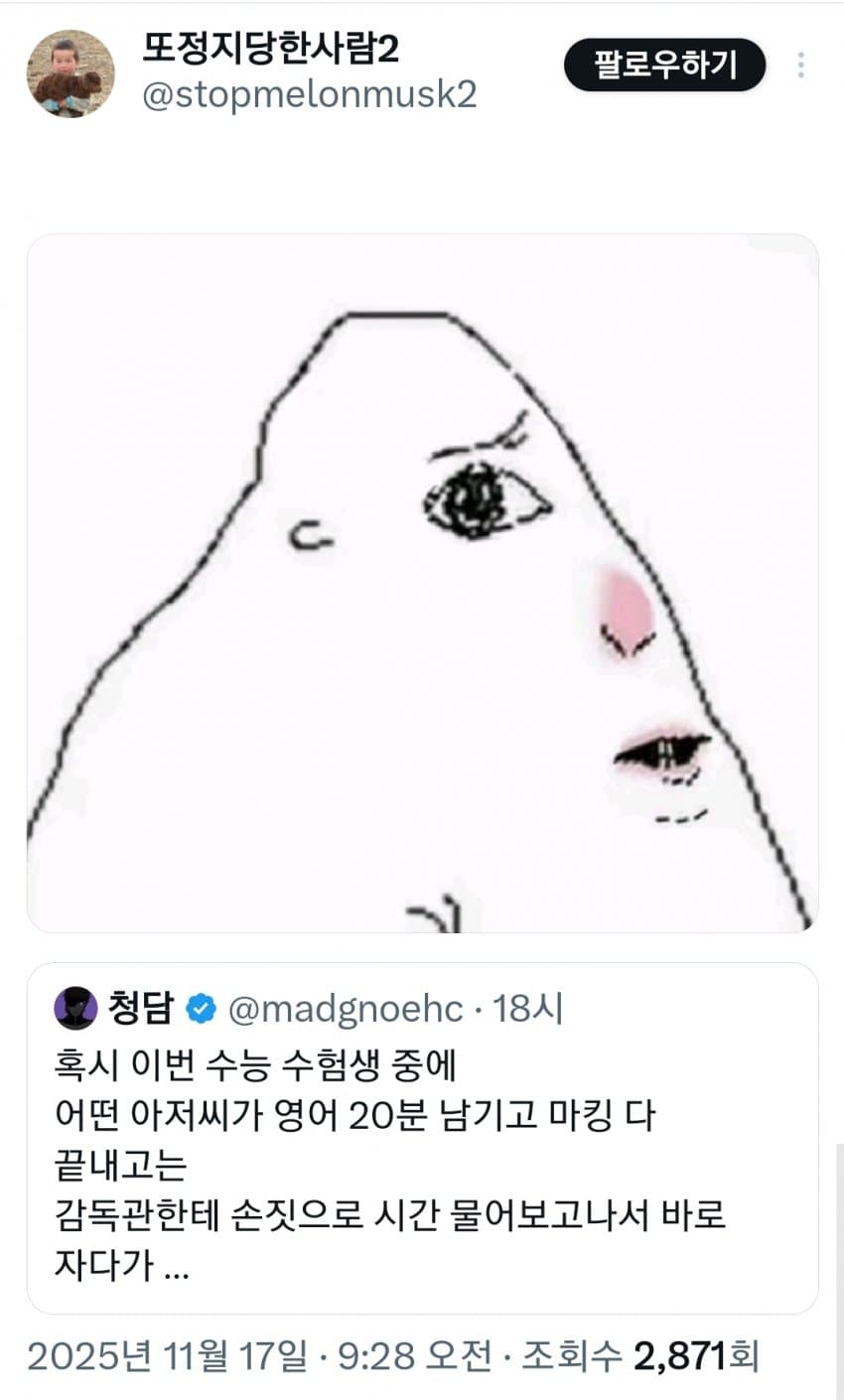
Task: Tap the 팔로우하기 follow button
Action: click(x=664, y=66)
